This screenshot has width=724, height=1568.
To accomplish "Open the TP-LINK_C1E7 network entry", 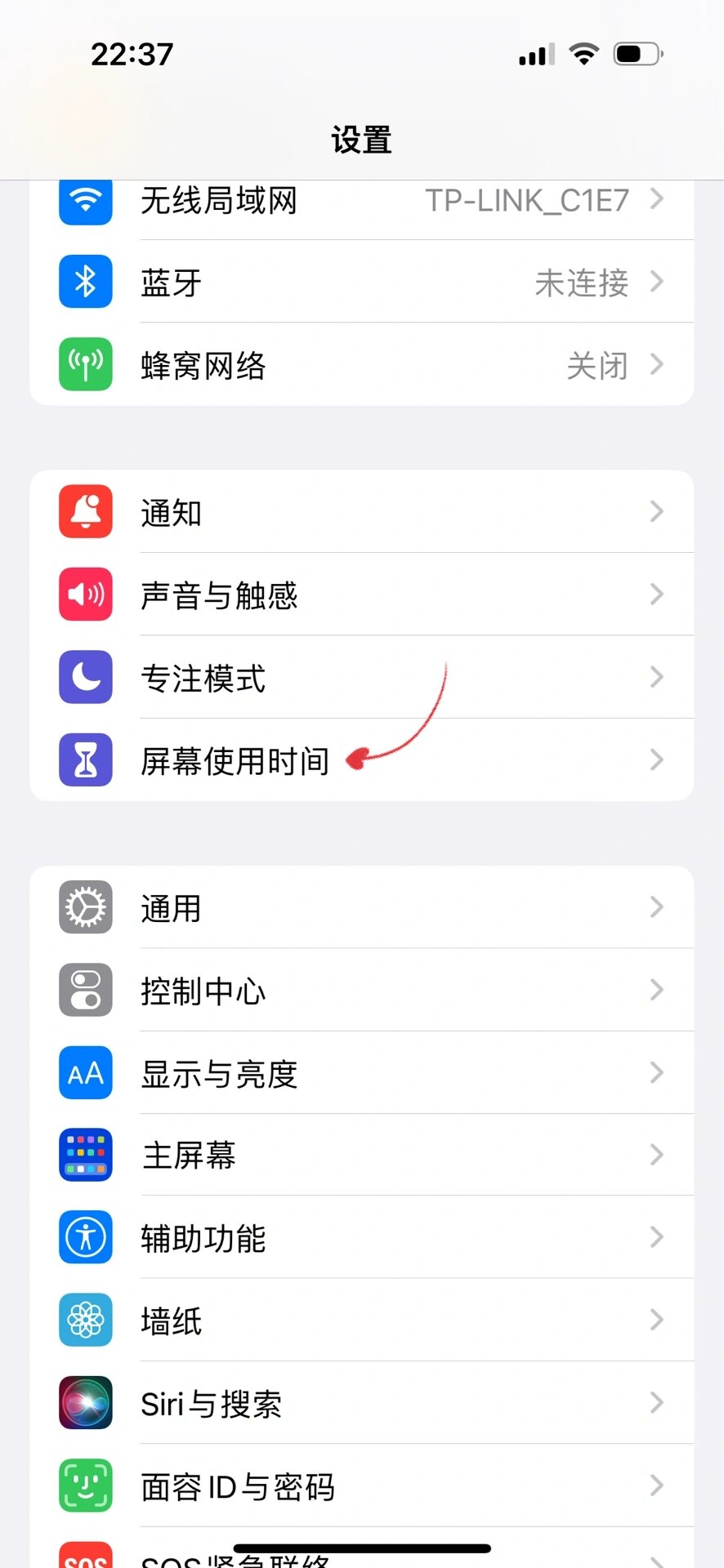I will [x=527, y=200].
